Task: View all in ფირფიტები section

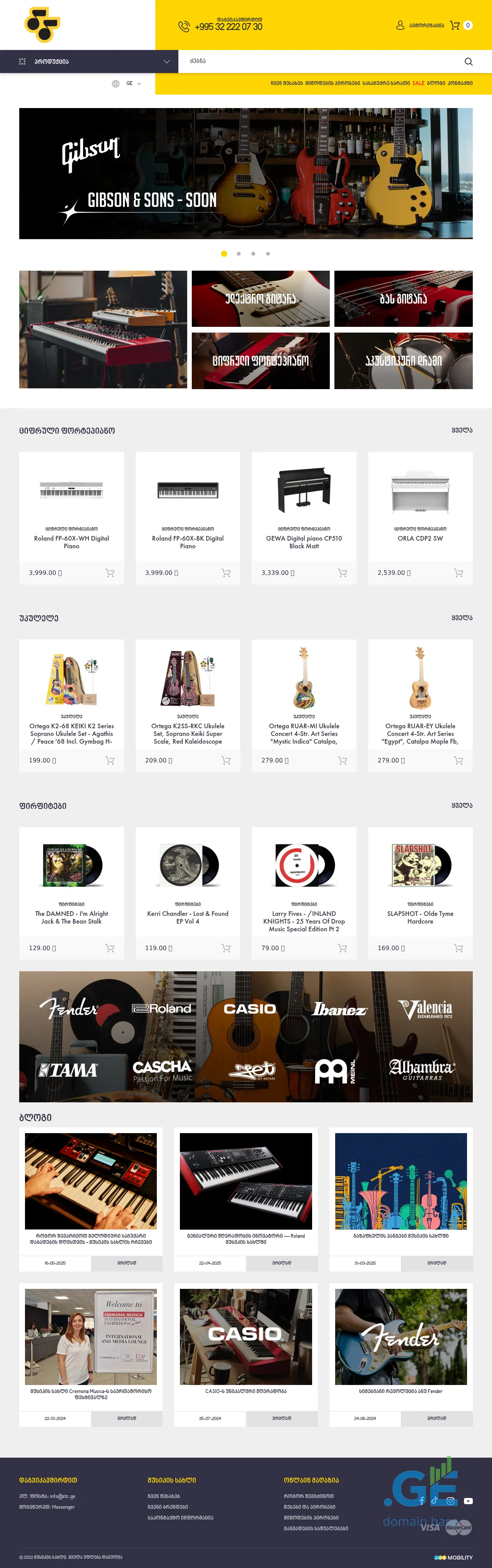Action: point(462,805)
